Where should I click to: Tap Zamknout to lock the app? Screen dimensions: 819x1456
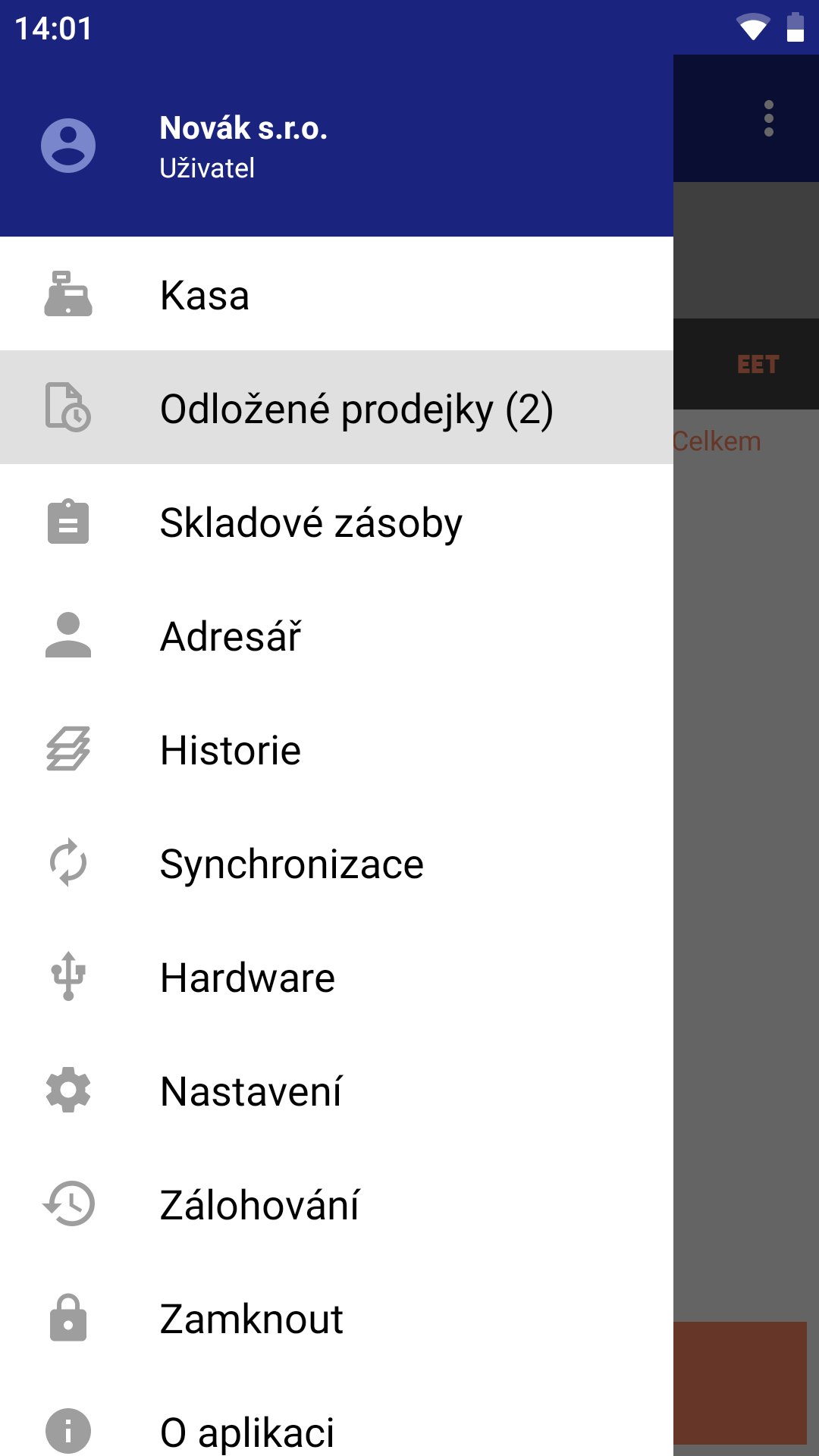point(337,1317)
